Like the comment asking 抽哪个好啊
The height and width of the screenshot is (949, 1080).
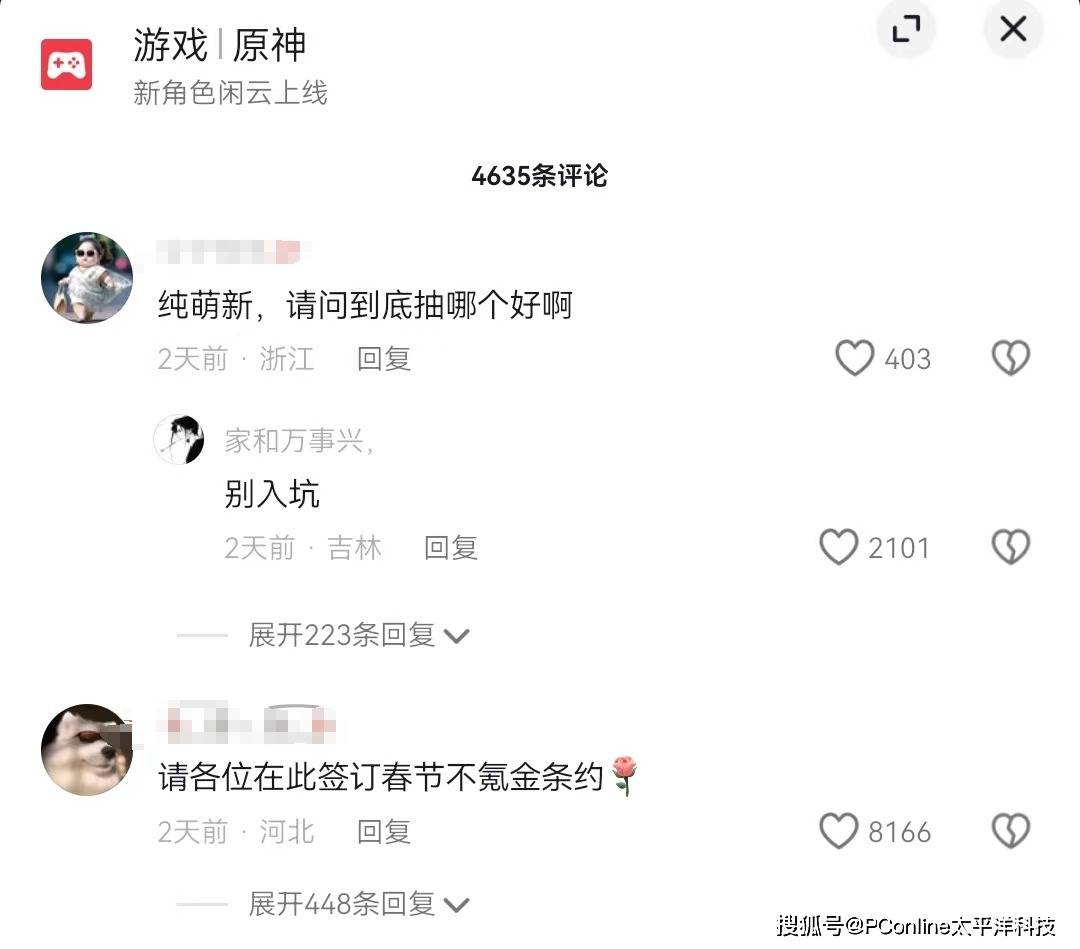tap(854, 358)
